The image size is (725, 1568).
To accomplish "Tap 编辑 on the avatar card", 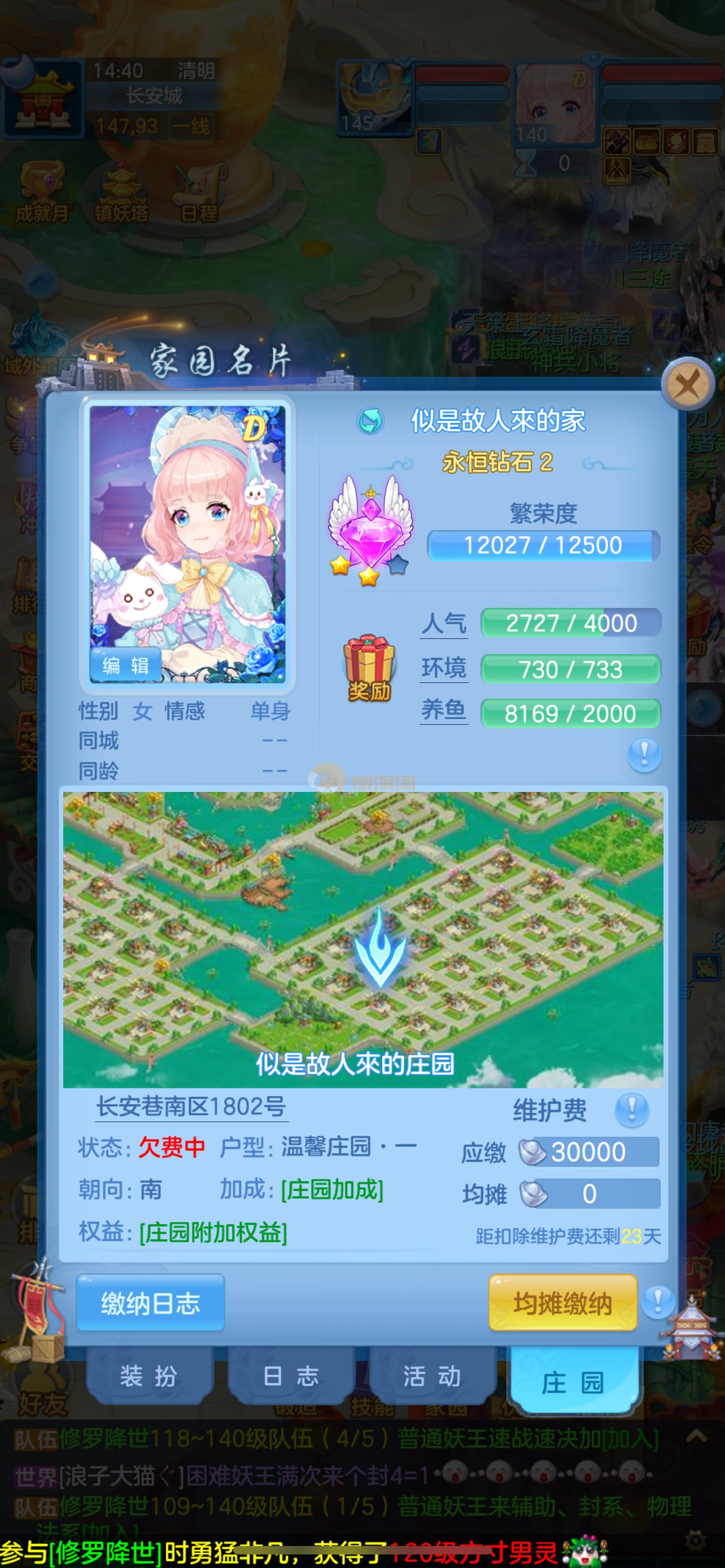I will 126,665.
